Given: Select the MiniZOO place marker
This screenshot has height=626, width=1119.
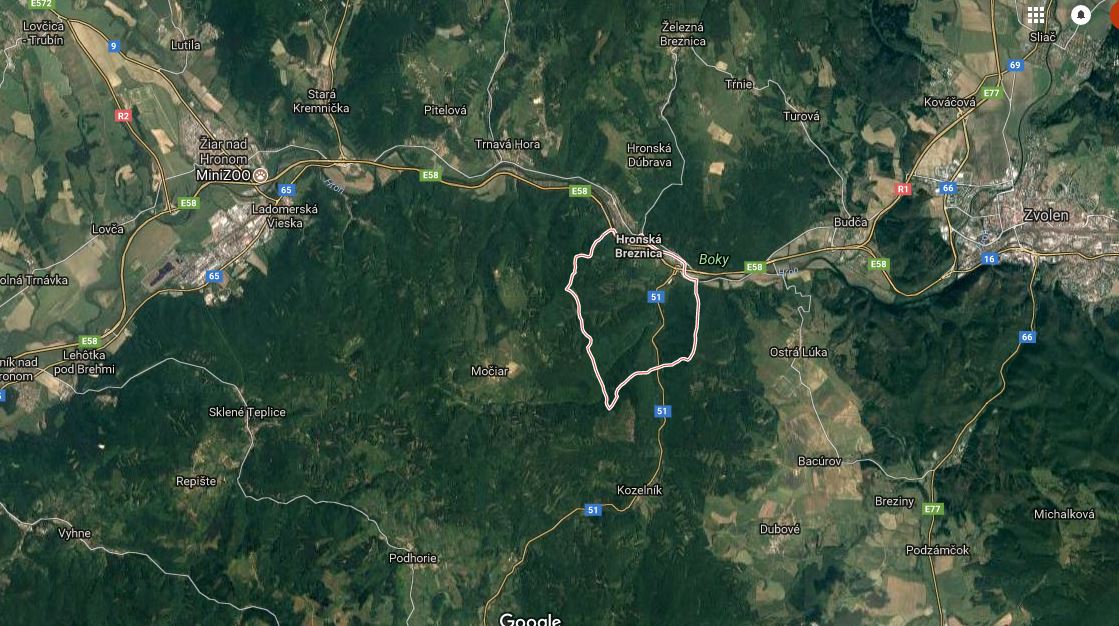Looking at the screenshot, I should (x=261, y=174).
